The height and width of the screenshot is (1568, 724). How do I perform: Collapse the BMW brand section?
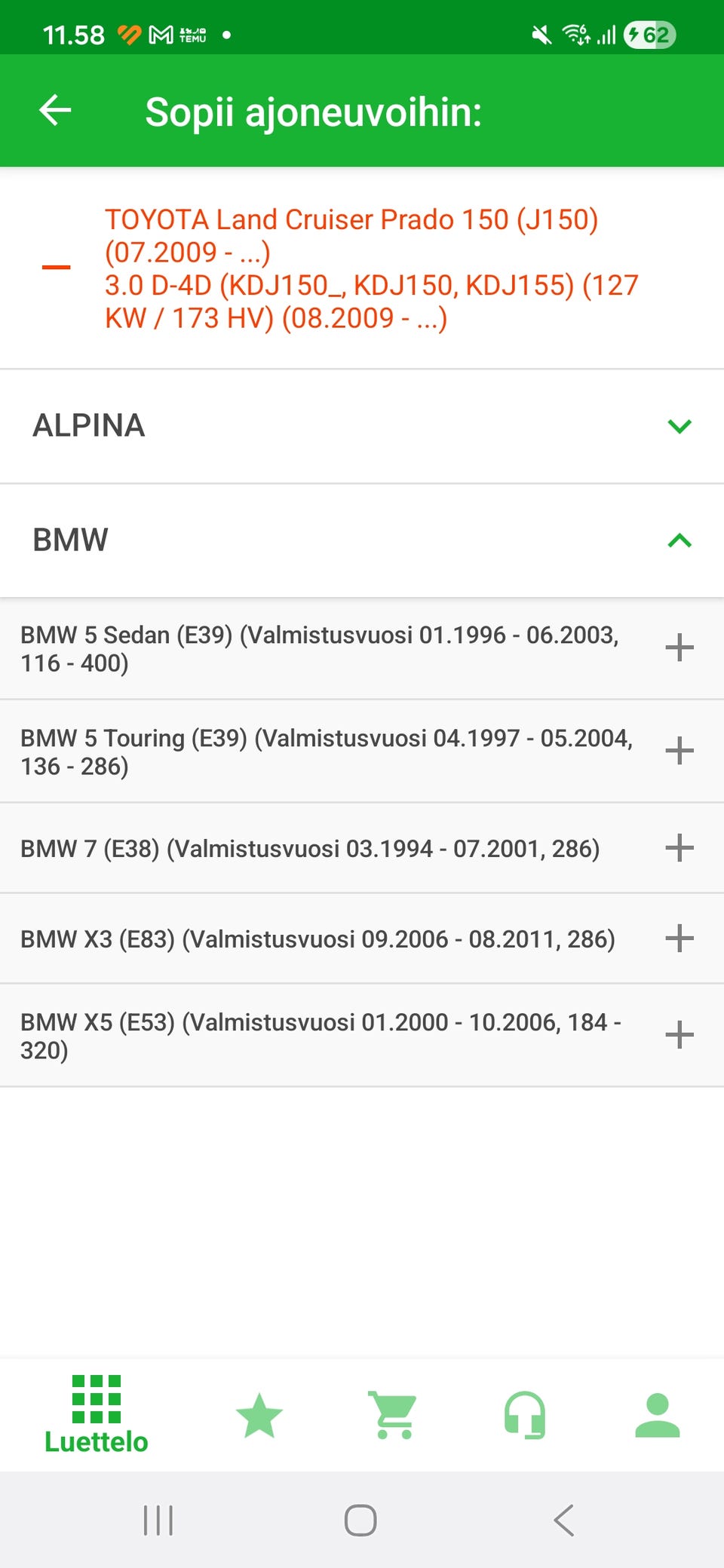pyautogui.click(x=679, y=541)
